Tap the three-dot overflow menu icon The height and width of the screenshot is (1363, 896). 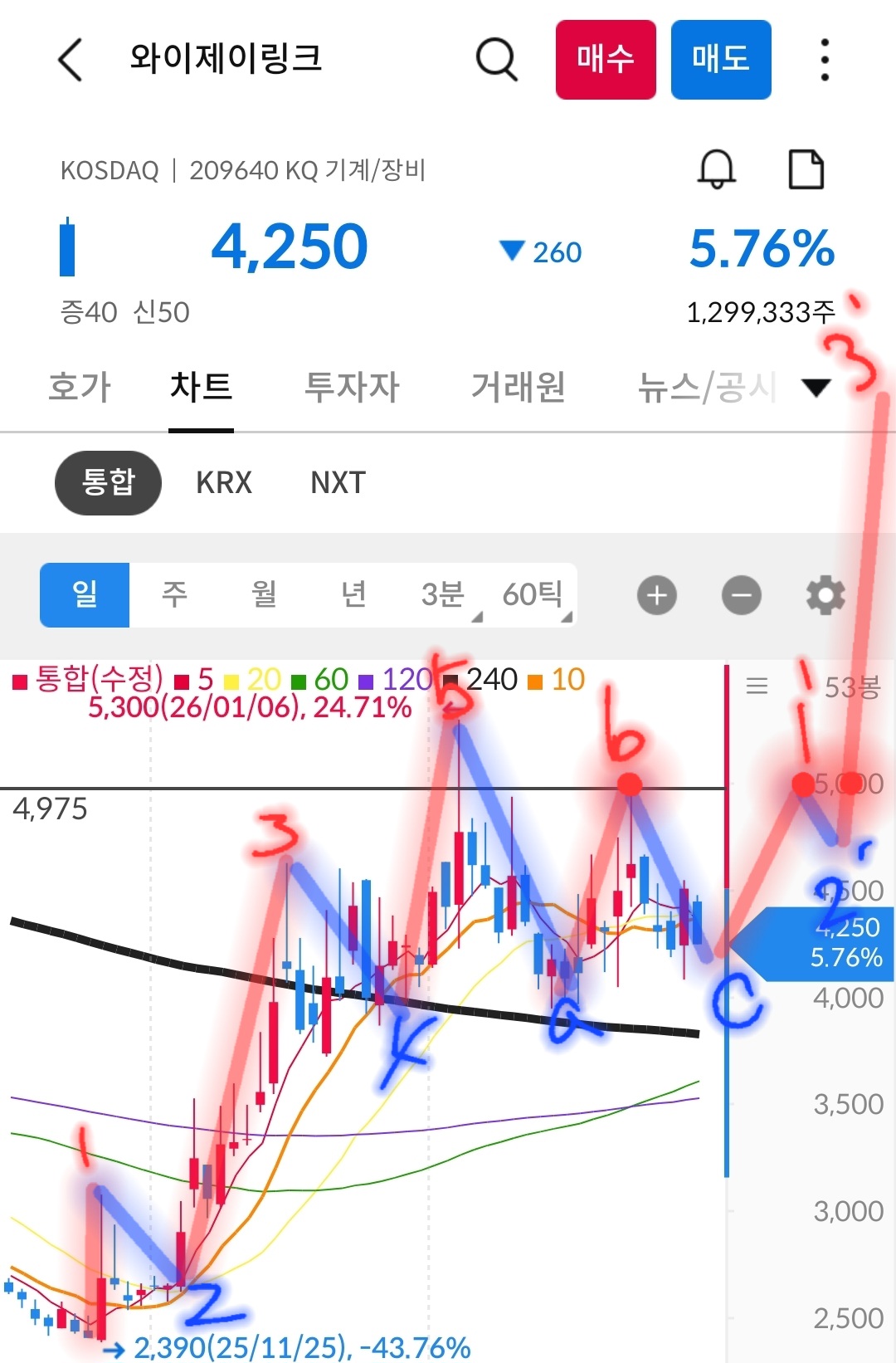tap(824, 59)
